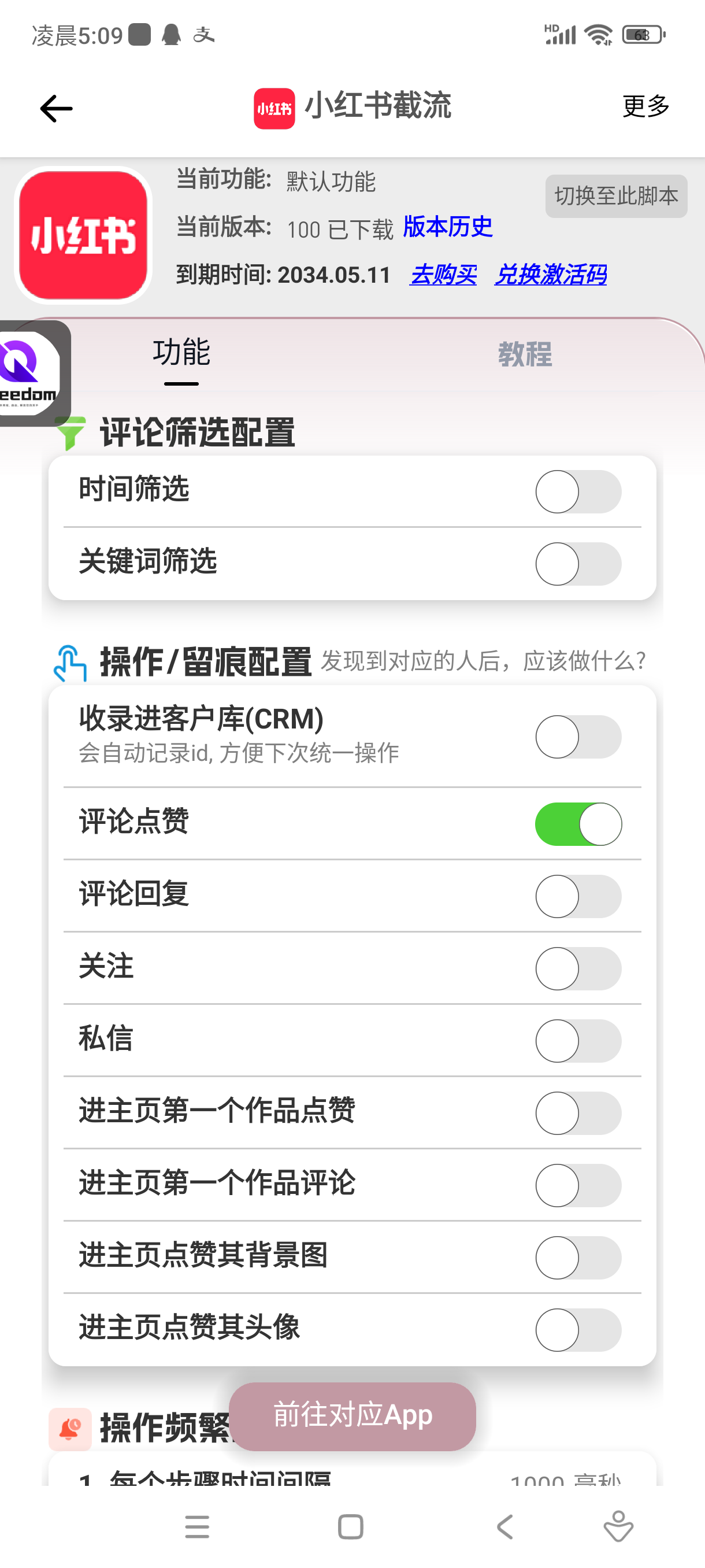Turn on 关键词筛选
705x1568 pixels.
pyautogui.click(x=578, y=564)
